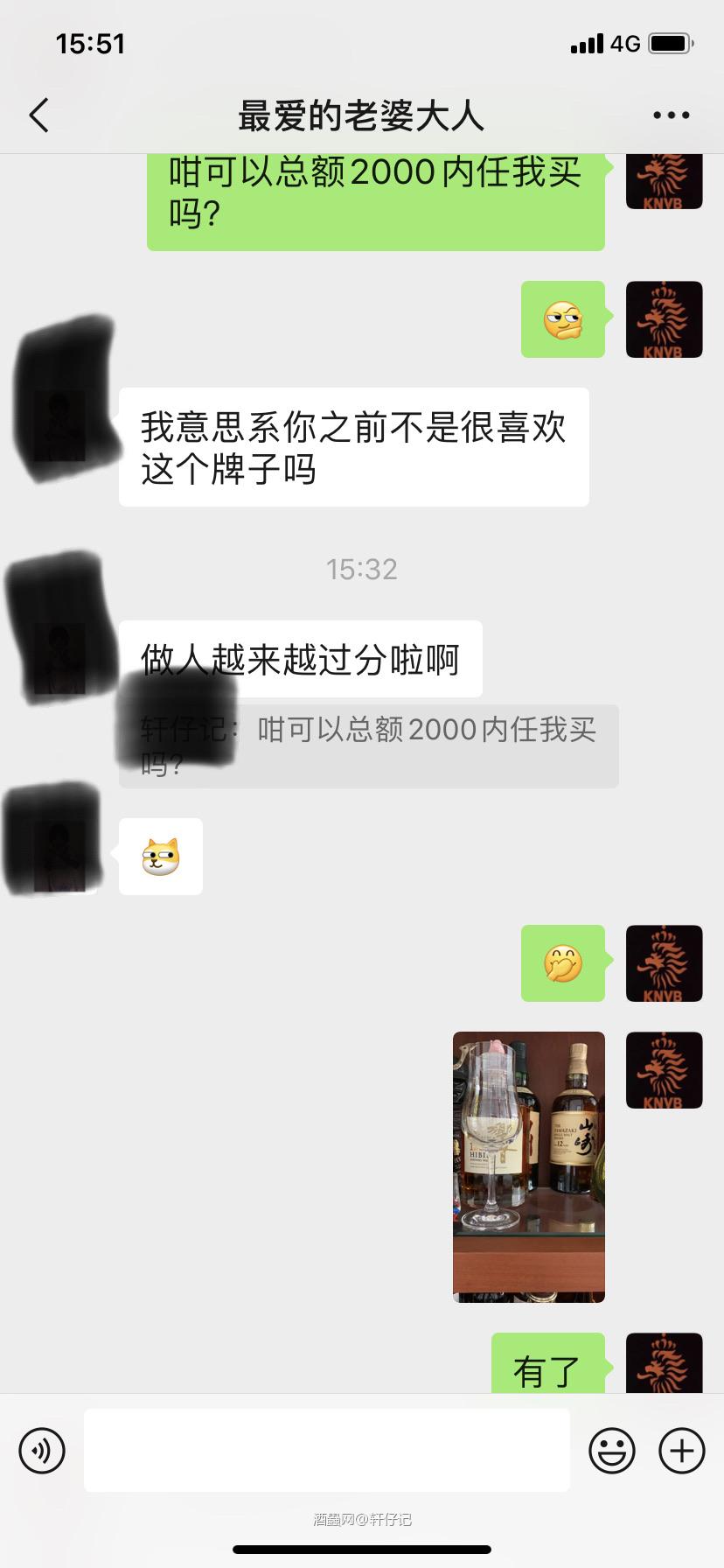This screenshot has width=724, height=1568.
Task: Tap the message text input field
Action: tap(326, 1450)
